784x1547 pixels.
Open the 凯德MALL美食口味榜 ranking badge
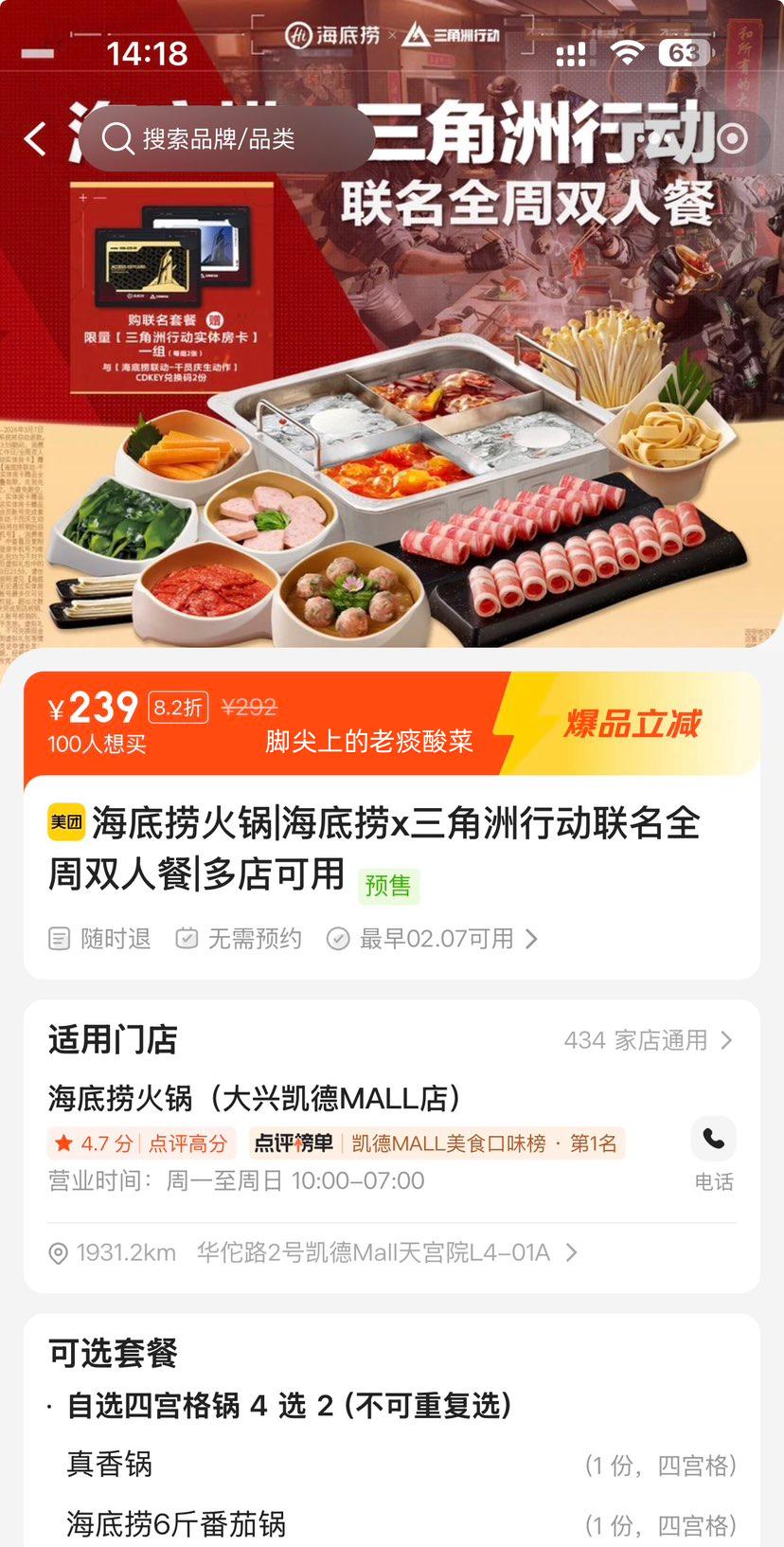(x=437, y=1143)
